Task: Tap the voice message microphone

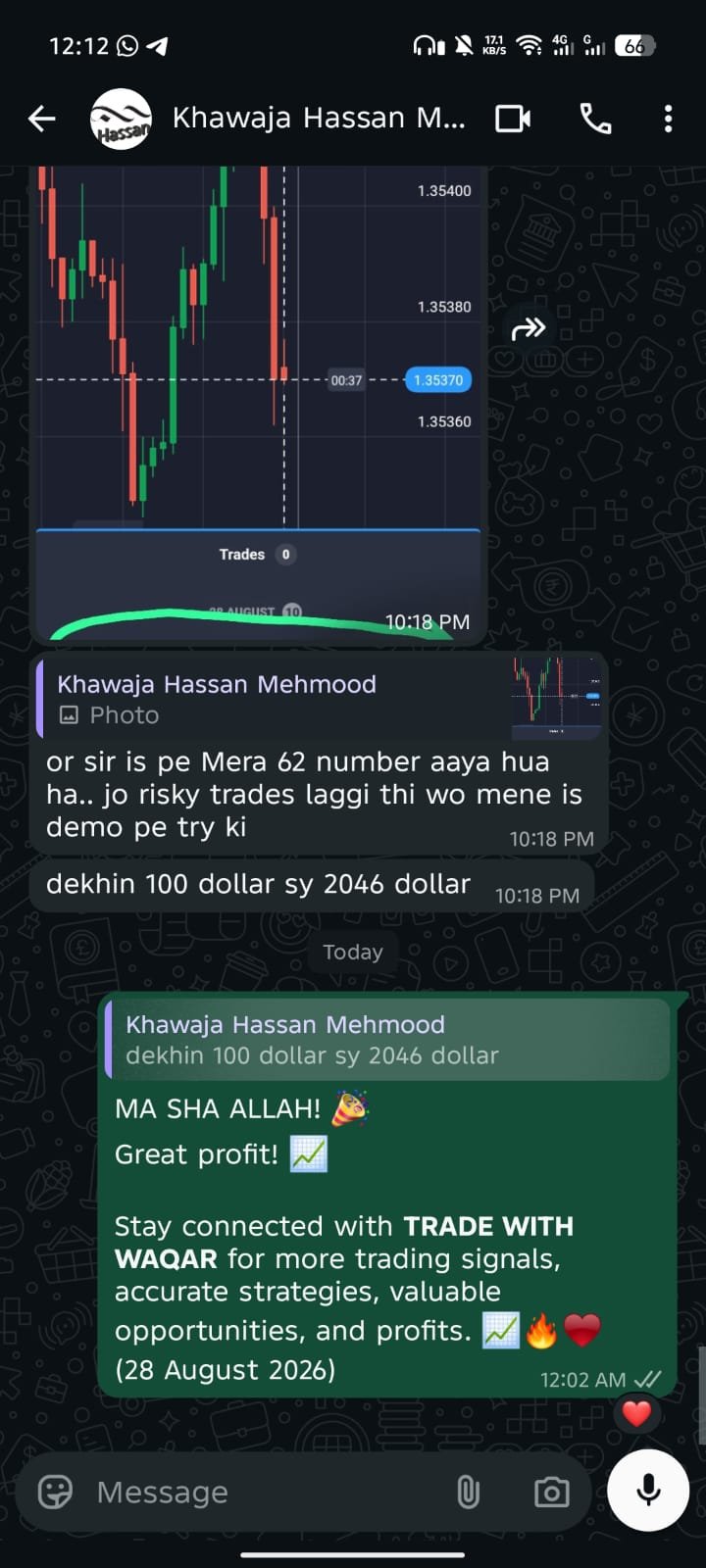Action: (648, 1491)
